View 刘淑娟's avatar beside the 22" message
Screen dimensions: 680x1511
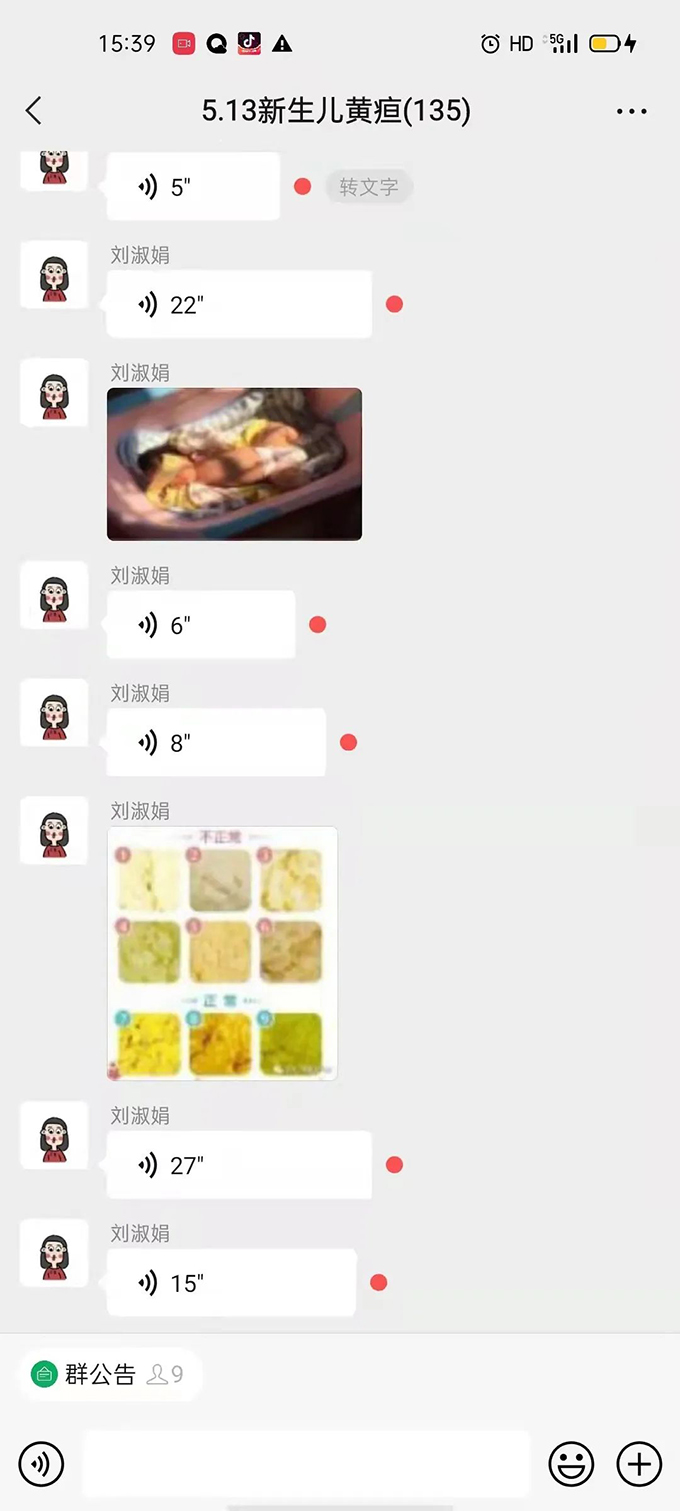pos(54,275)
